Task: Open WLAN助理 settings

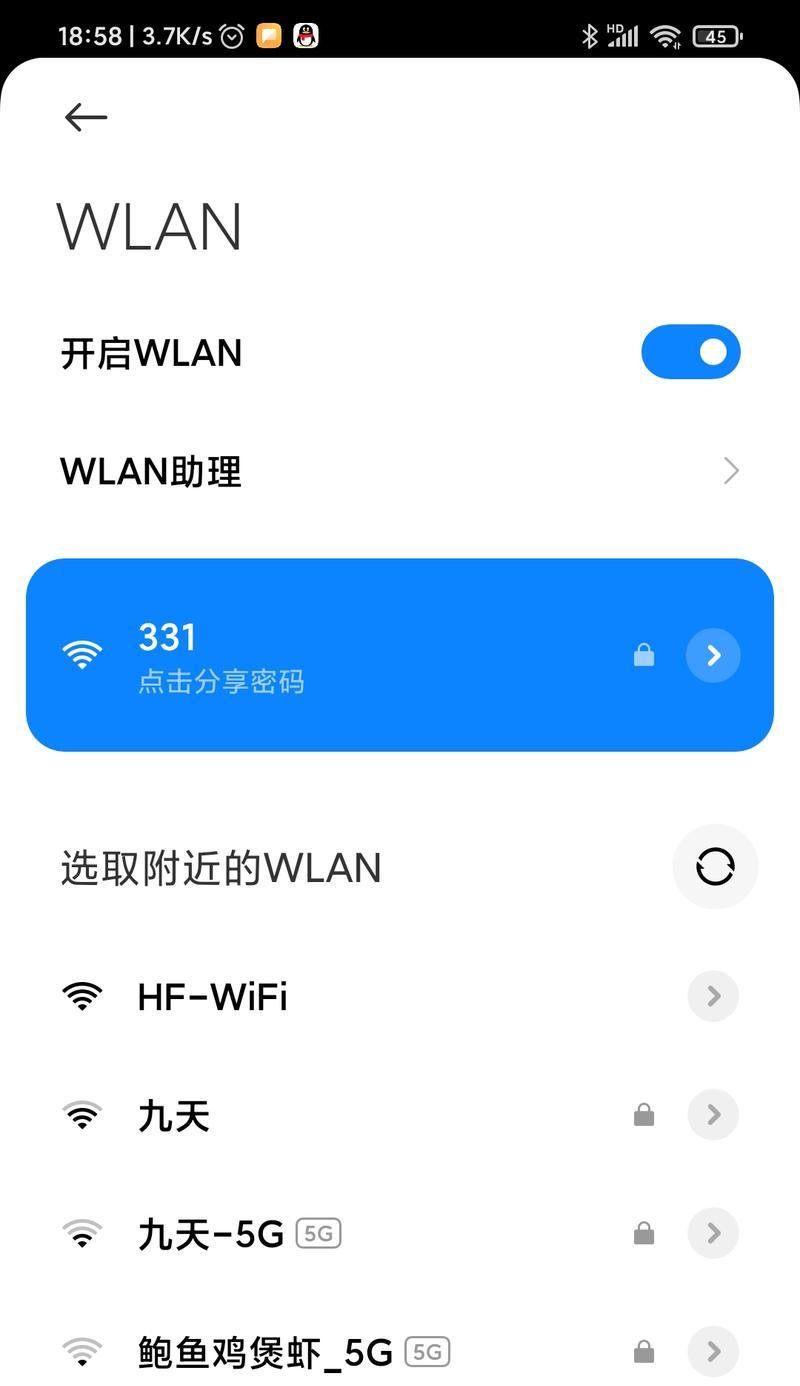Action: 400,471
